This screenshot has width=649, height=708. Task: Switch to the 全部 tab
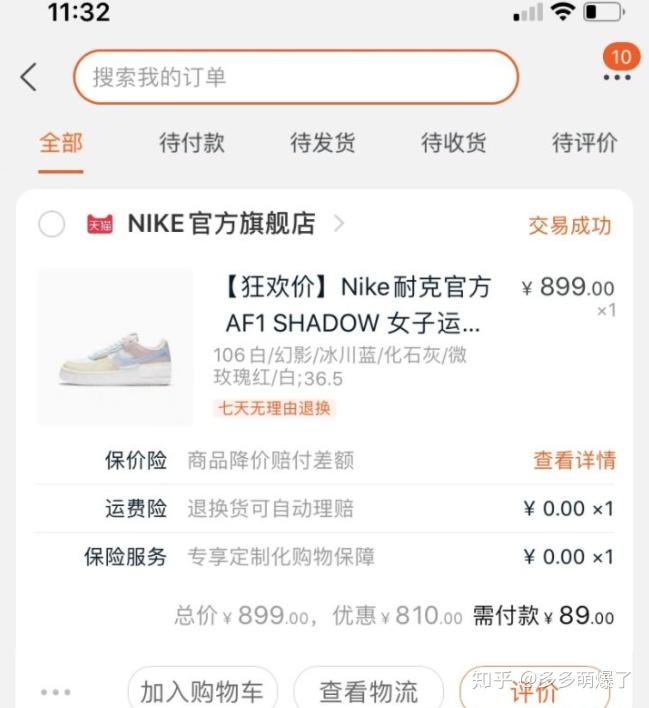click(x=61, y=143)
